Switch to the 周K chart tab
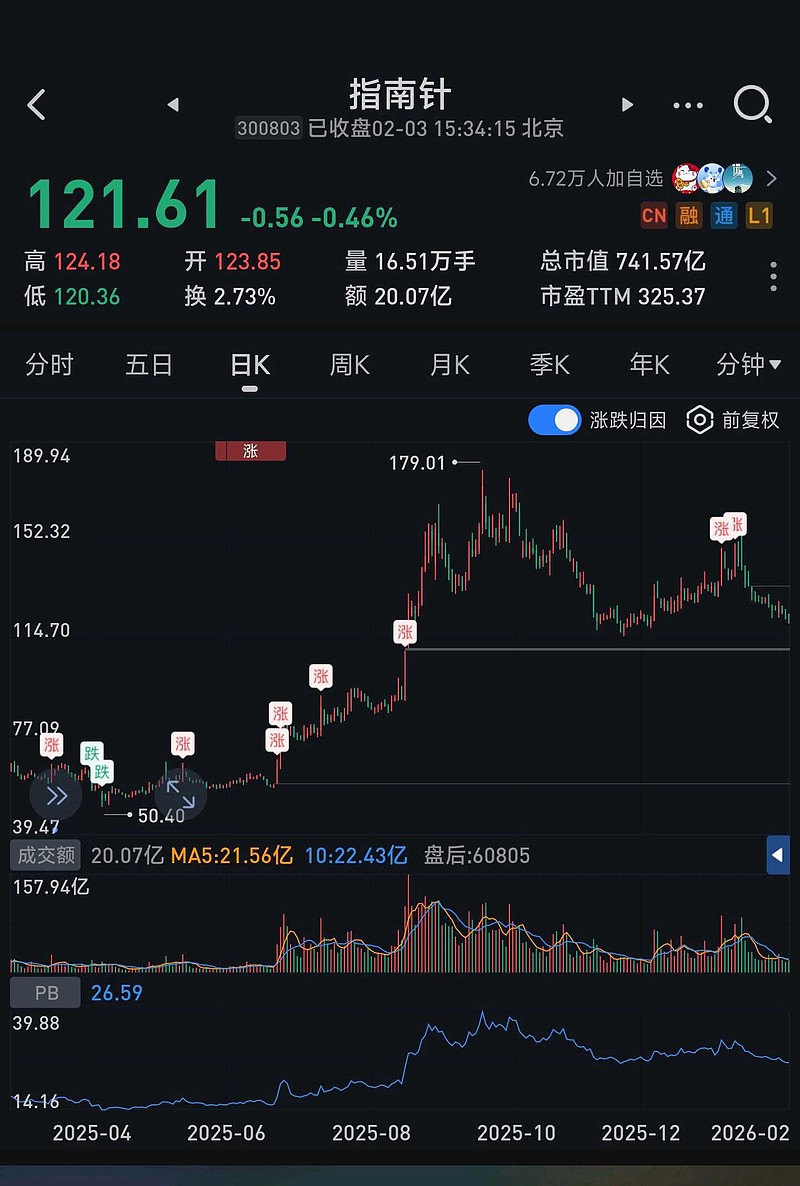Viewport: 800px width, 1186px height. (x=350, y=365)
